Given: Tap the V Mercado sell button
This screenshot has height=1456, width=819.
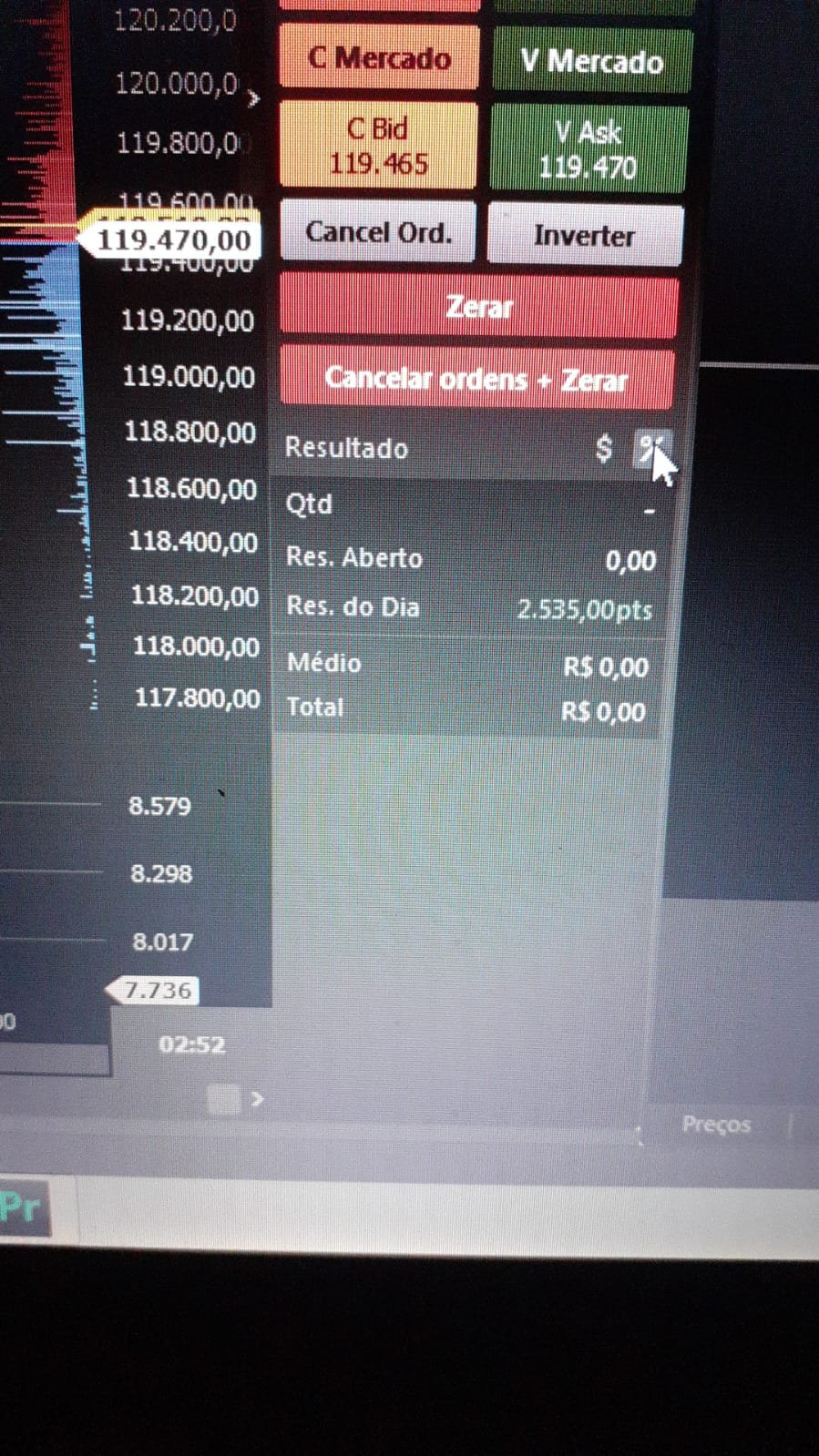Looking at the screenshot, I should click(x=591, y=61).
